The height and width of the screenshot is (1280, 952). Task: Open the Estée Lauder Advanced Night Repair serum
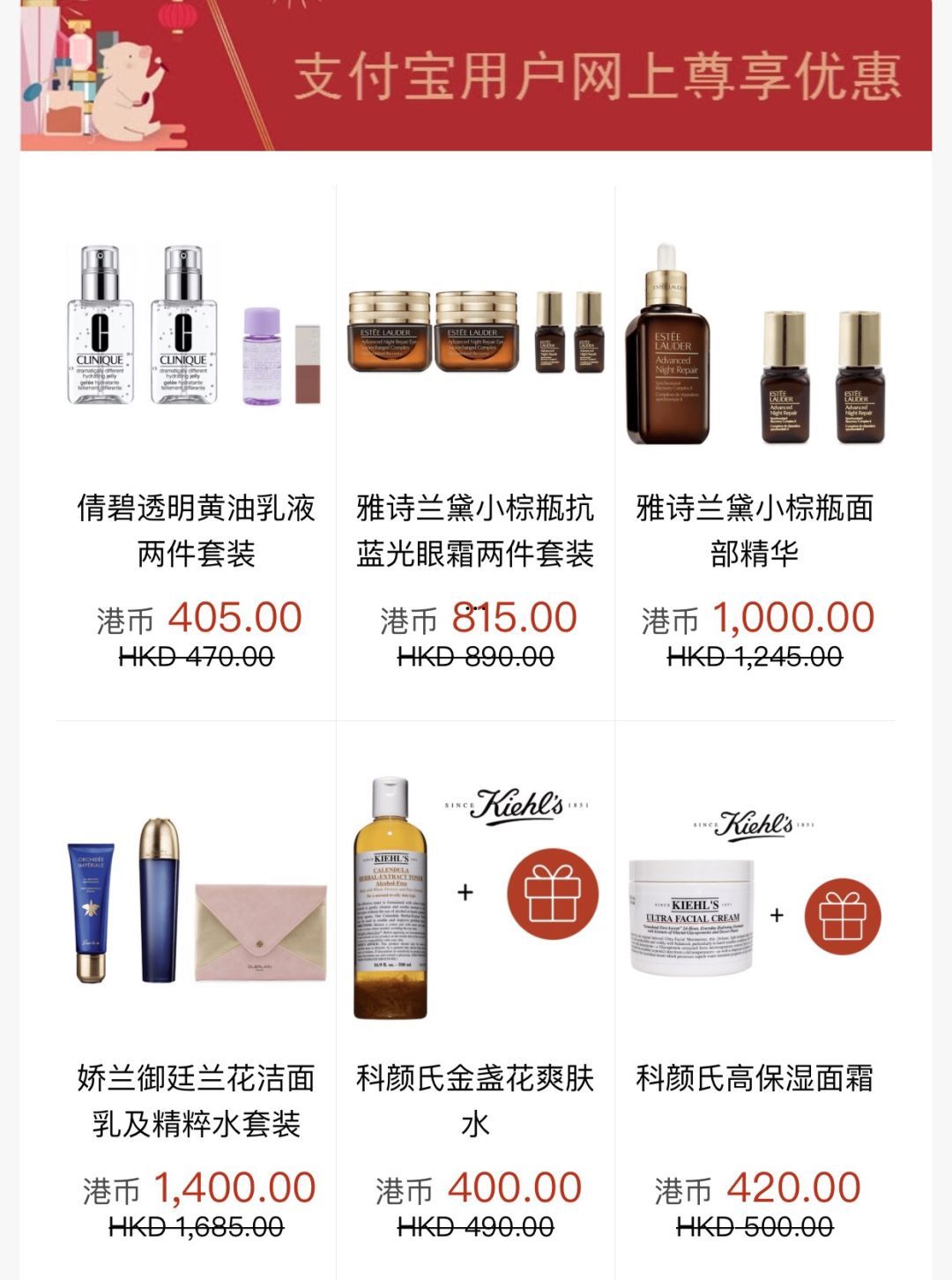[755, 344]
